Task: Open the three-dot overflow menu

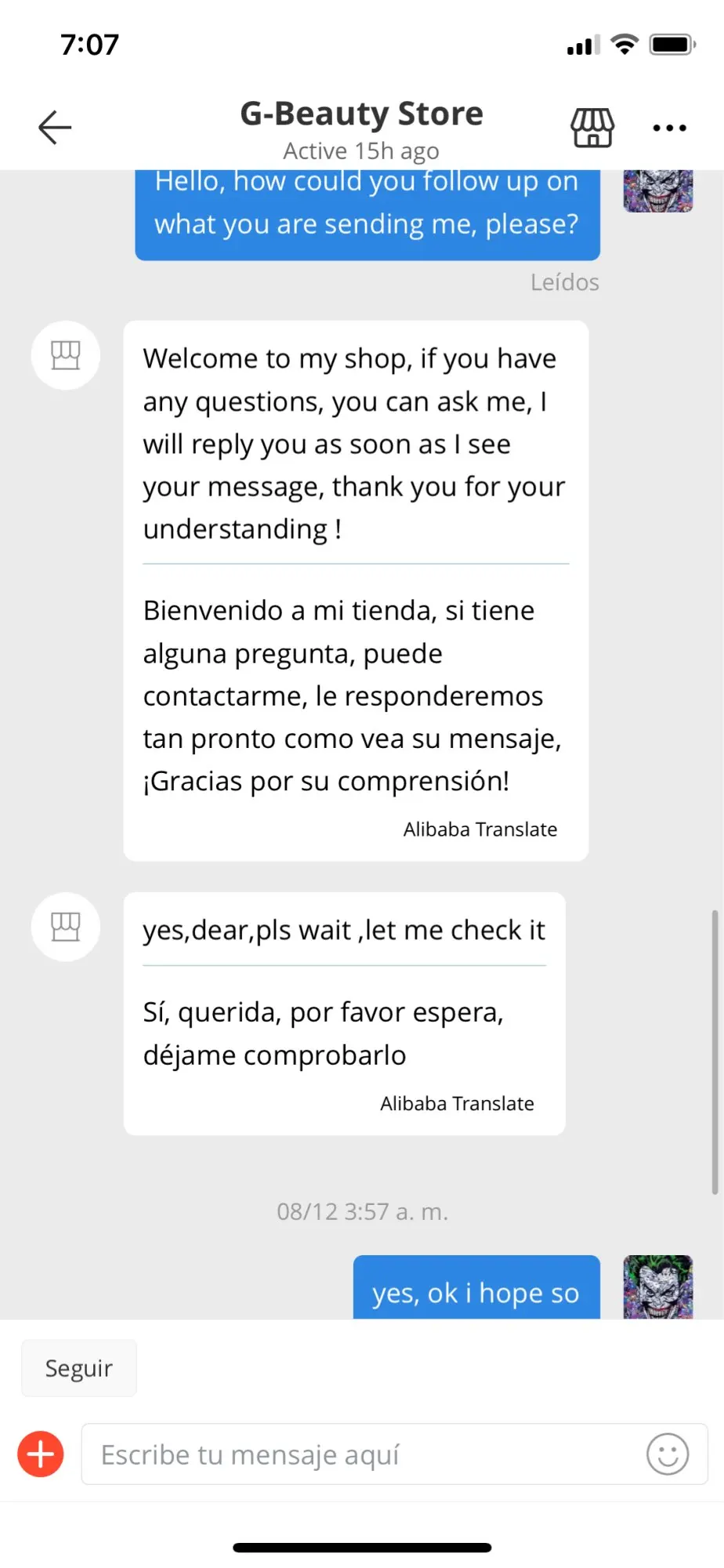Action: tap(670, 128)
